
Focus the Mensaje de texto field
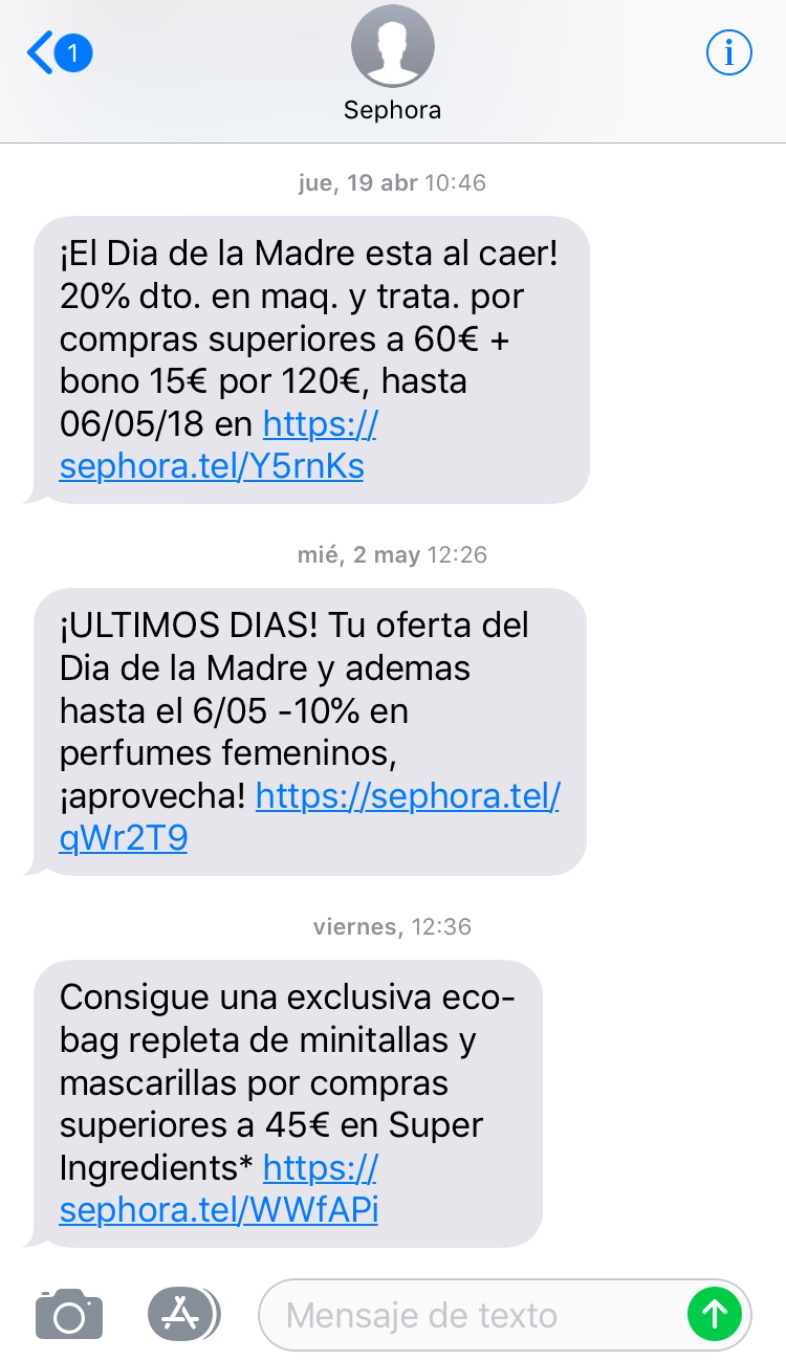pos(470,1314)
